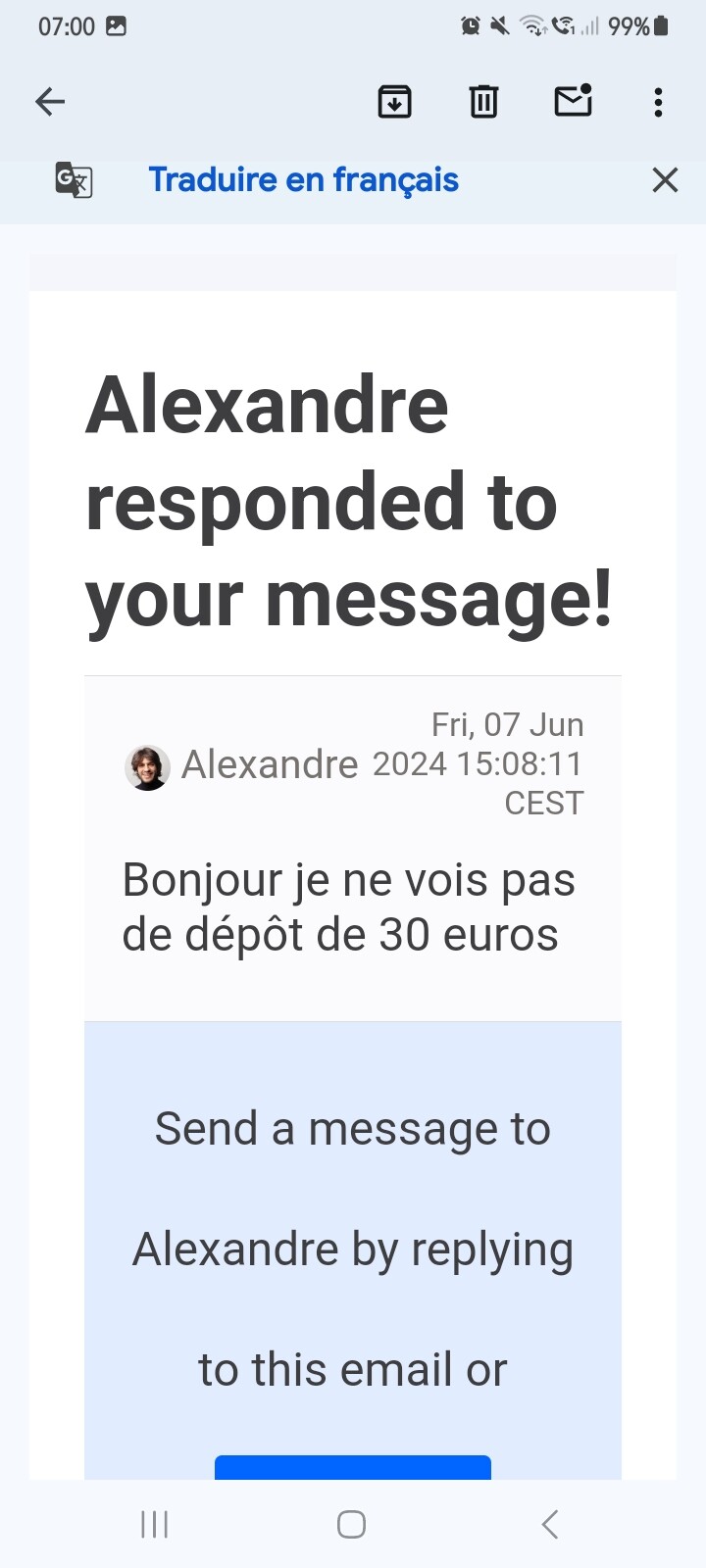This screenshot has height=1568, width=706.
Task: Tap the blue button below the message
Action: [x=353, y=1467]
